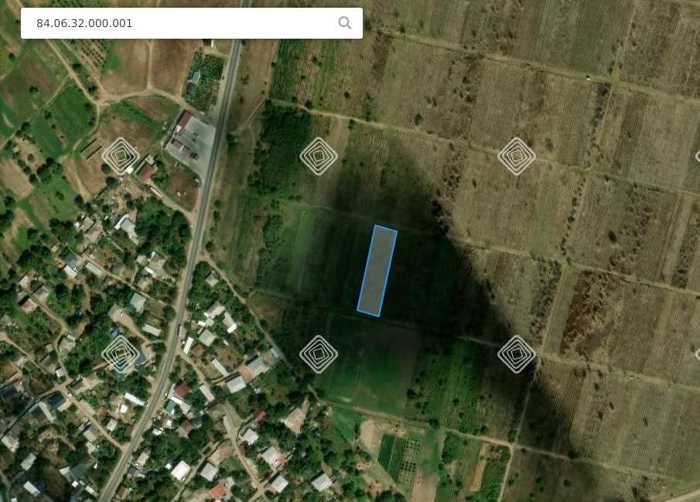
Task: Tap the magnifier search icon
Action: coord(345,23)
